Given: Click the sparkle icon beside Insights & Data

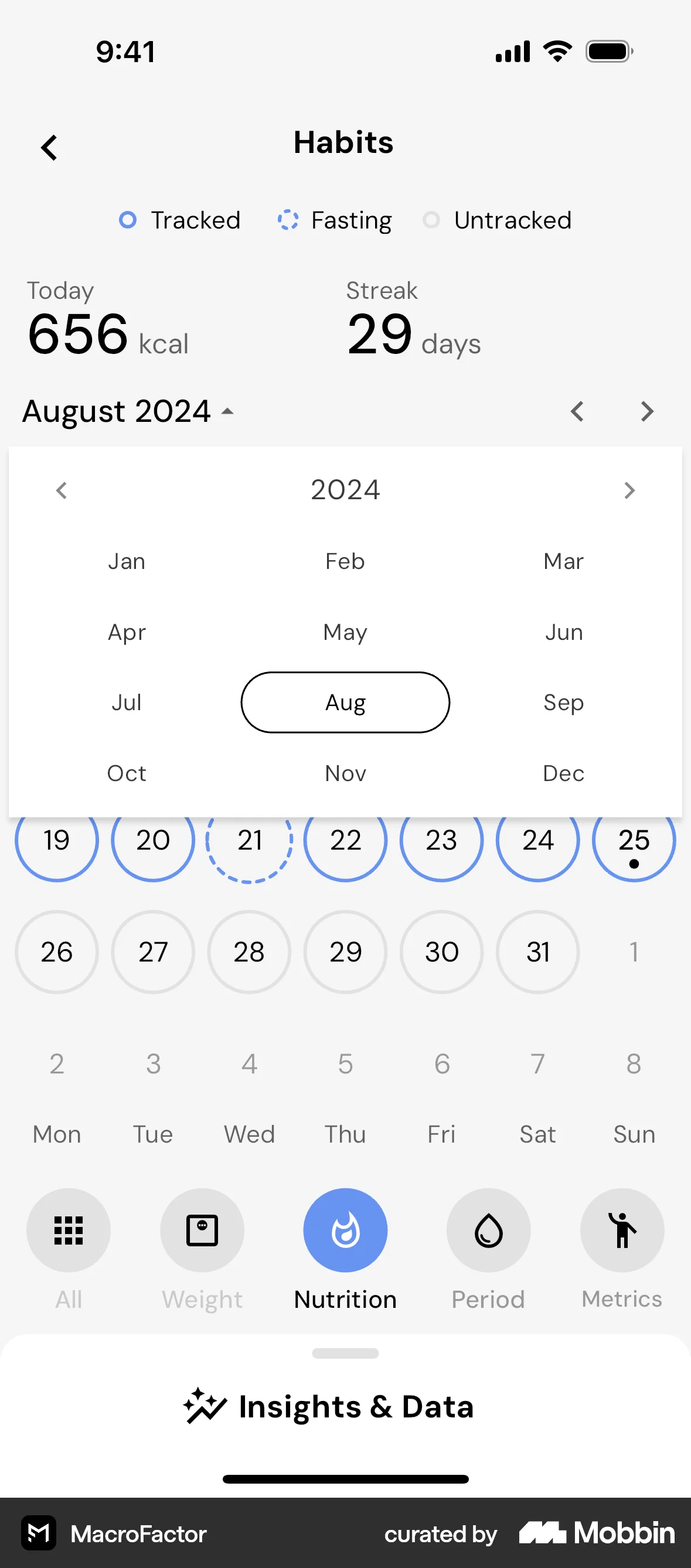Looking at the screenshot, I should click(203, 1406).
